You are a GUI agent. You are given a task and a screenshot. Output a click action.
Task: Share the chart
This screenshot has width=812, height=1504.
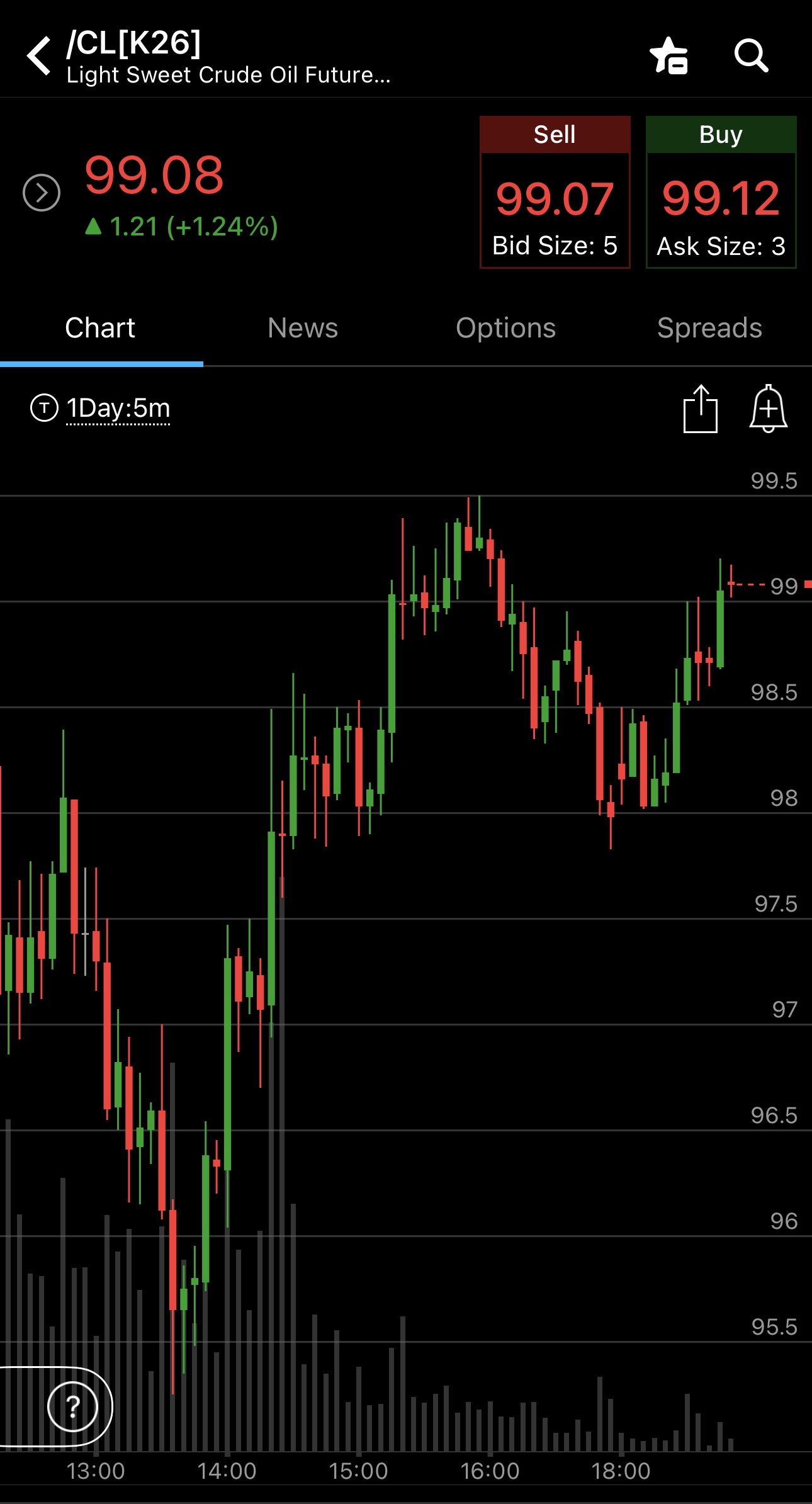(x=700, y=409)
